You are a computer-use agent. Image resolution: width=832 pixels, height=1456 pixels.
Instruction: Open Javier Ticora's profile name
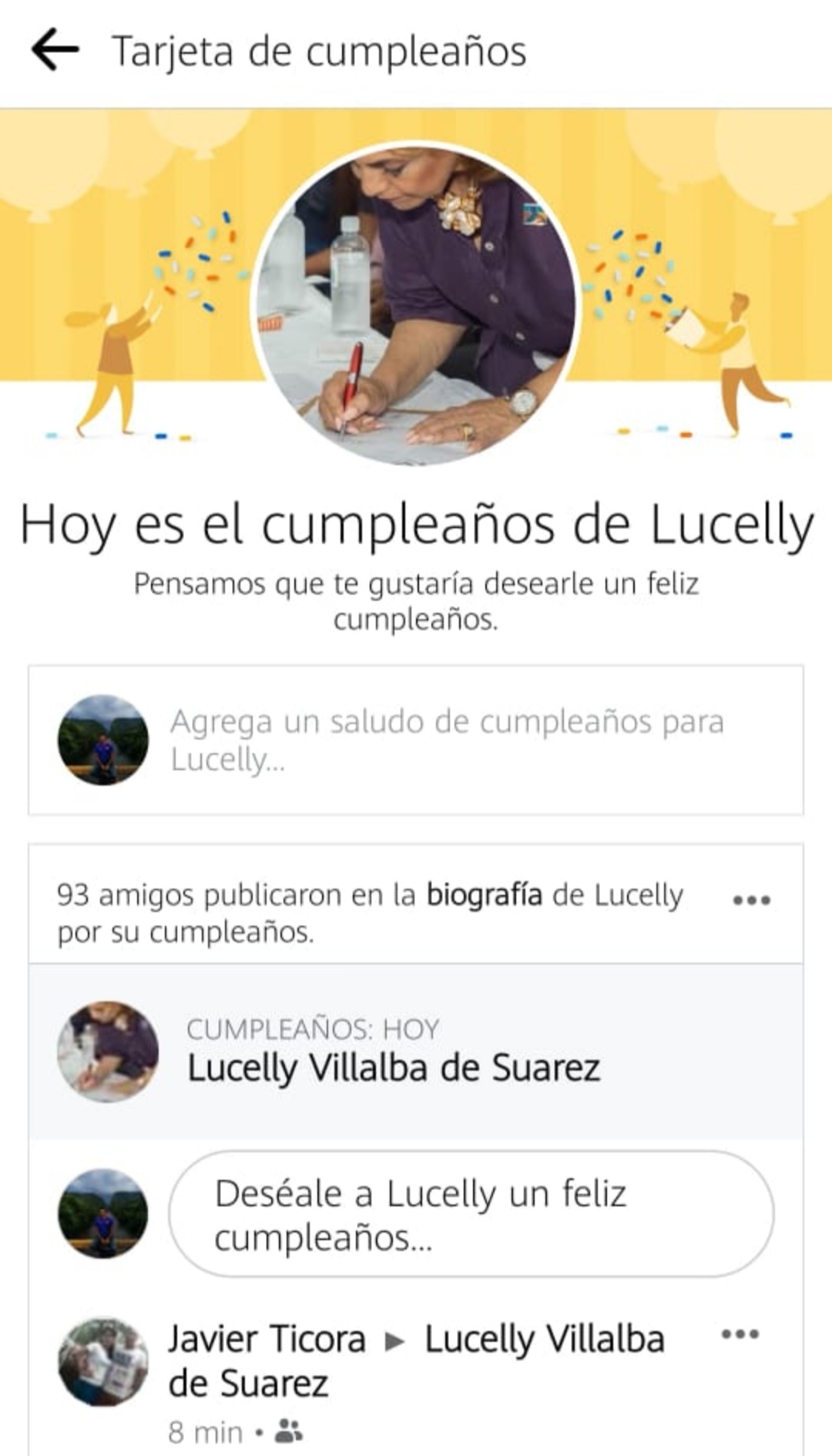pyautogui.click(x=267, y=1339)
